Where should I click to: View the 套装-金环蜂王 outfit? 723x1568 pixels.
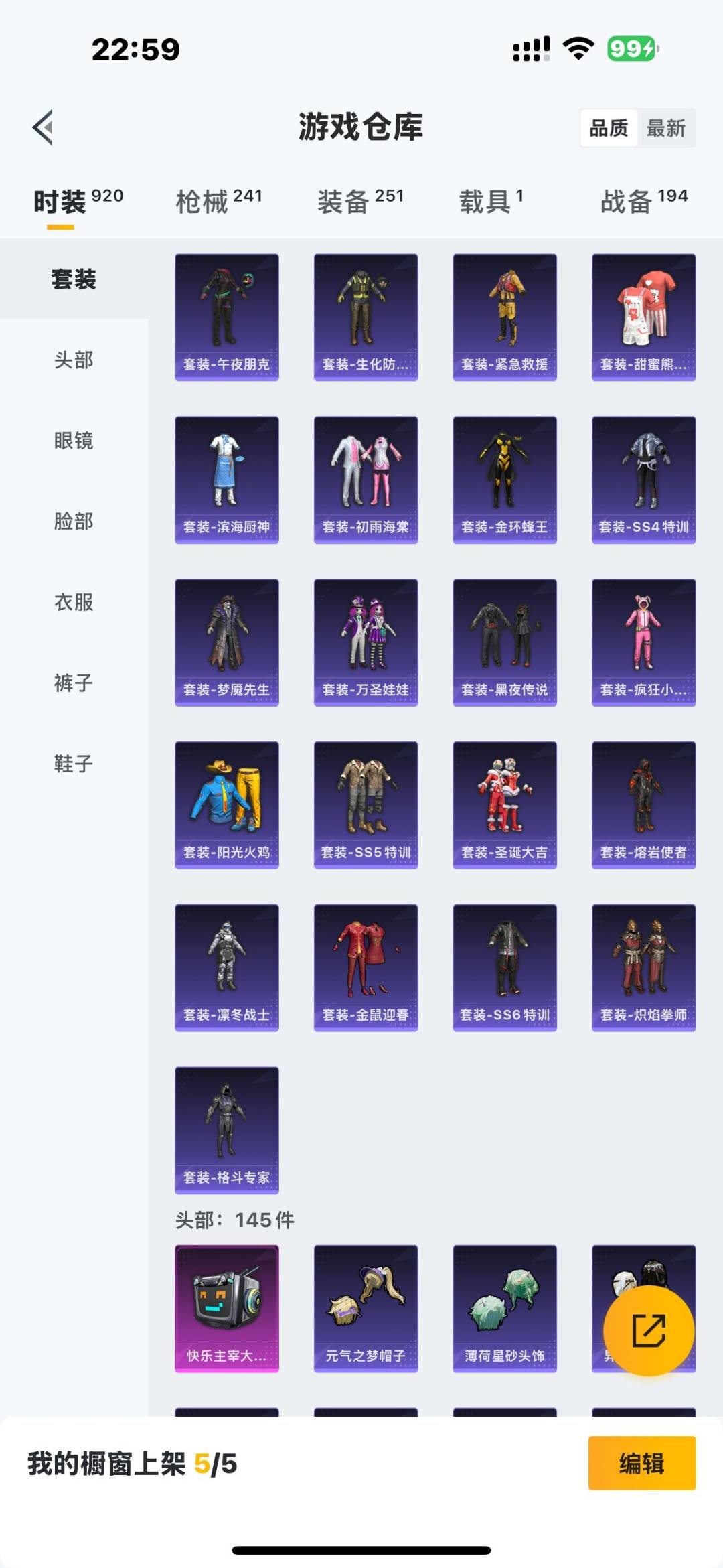click(505, 480)
